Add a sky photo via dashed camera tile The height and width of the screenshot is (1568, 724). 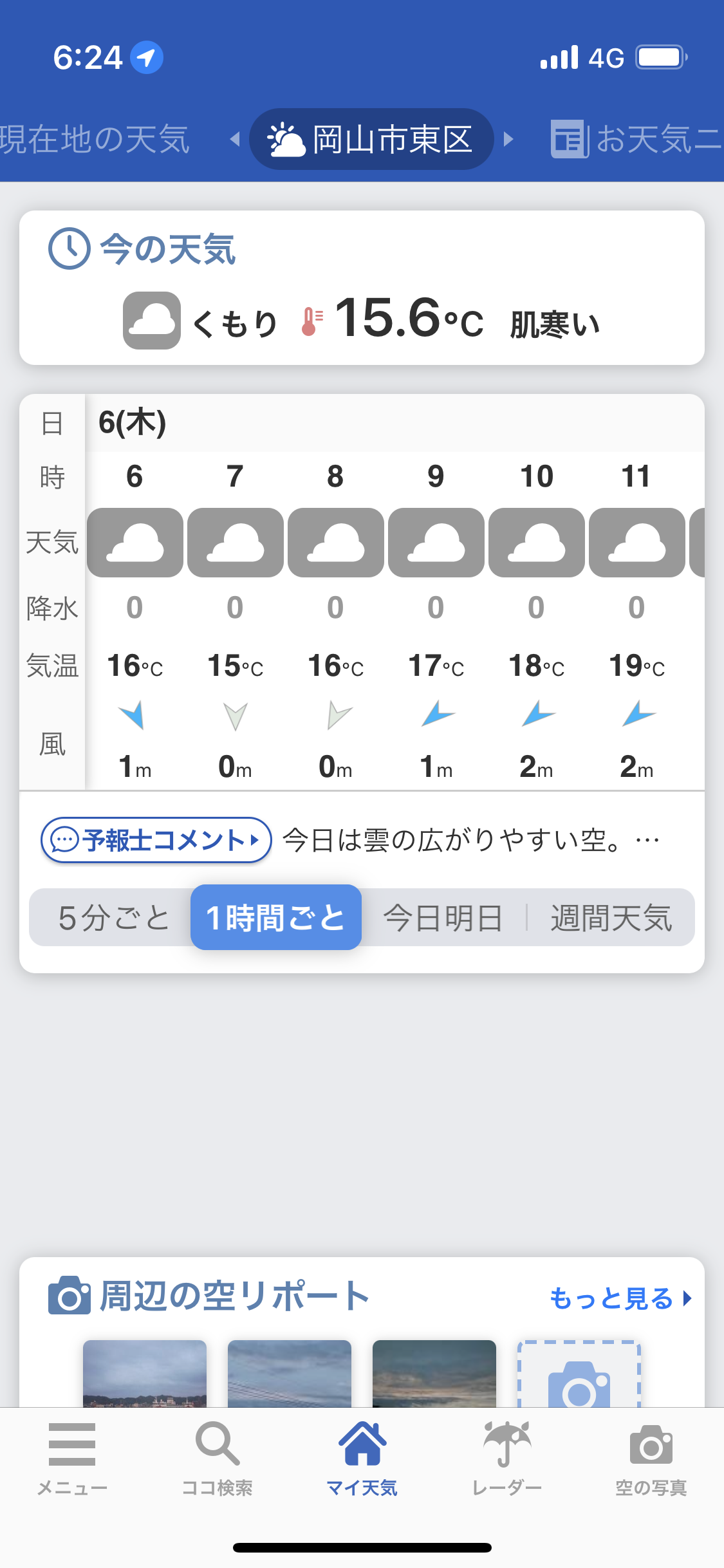coord(579,1374)
